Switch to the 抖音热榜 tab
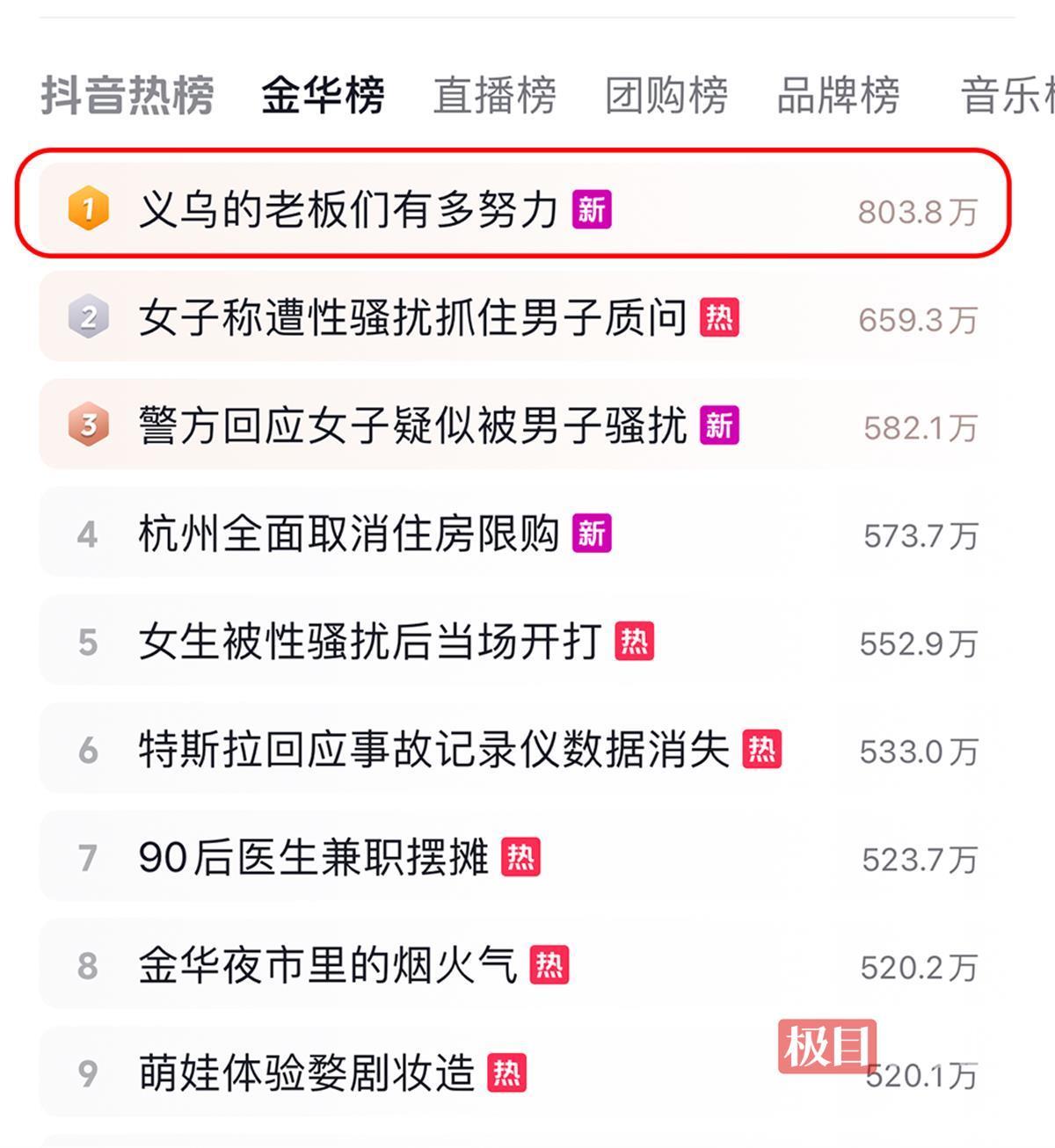 [x=127, y=95]
